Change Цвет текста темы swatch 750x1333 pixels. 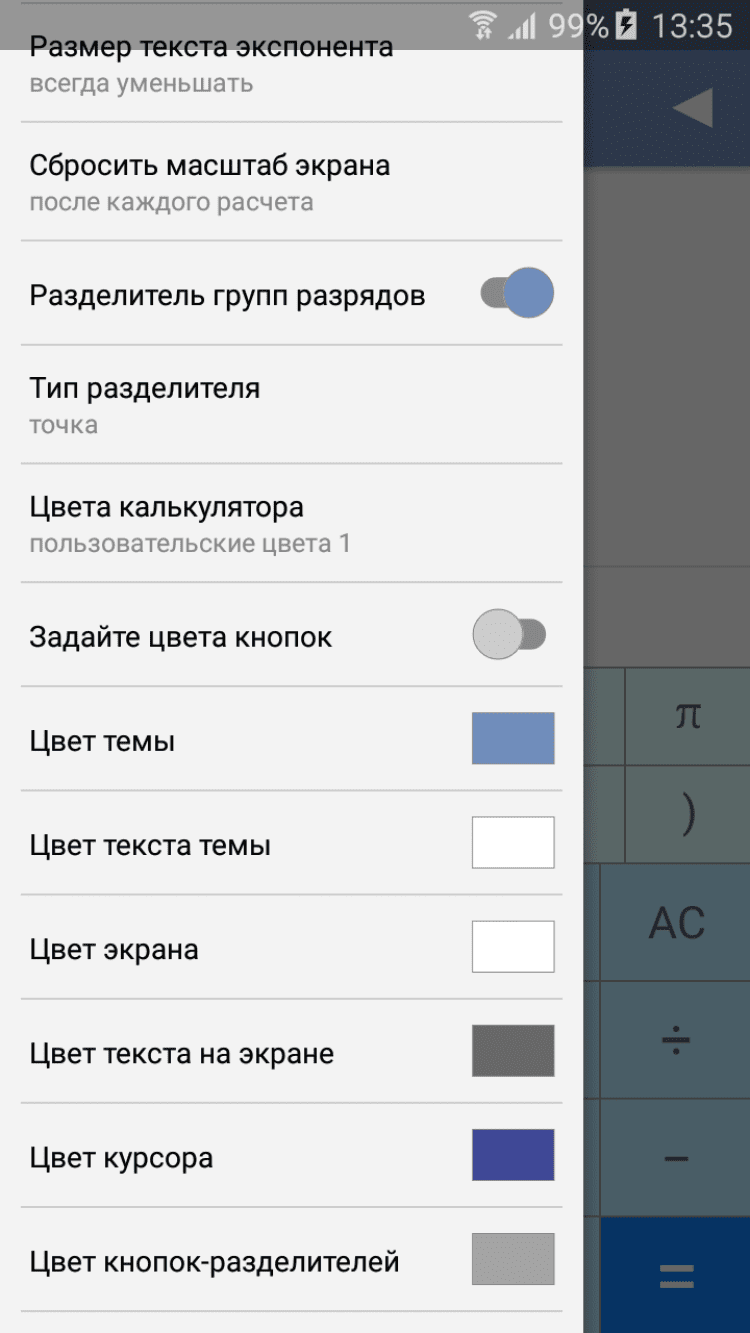pyautogui.click(x=512, y=843)
